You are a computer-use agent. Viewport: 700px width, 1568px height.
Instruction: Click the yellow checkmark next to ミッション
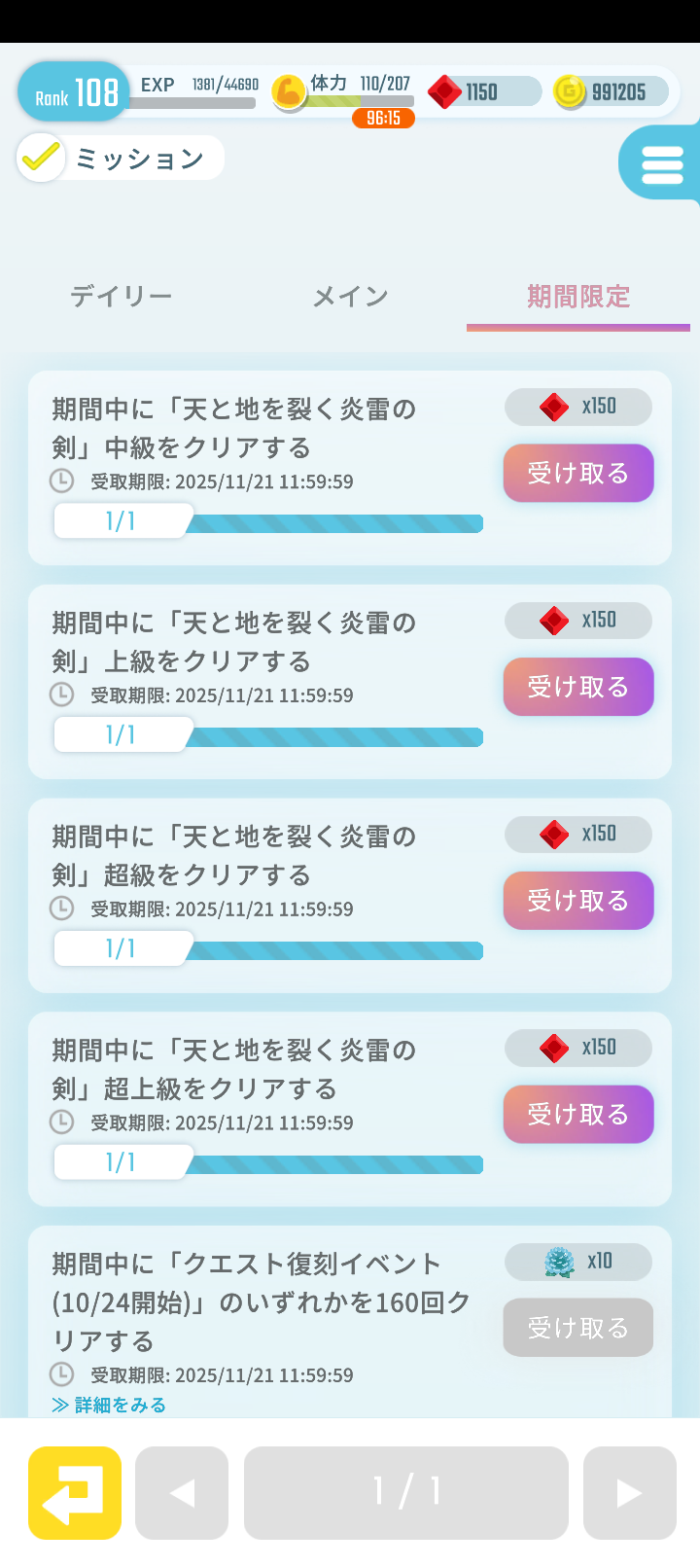coord(40,157)
